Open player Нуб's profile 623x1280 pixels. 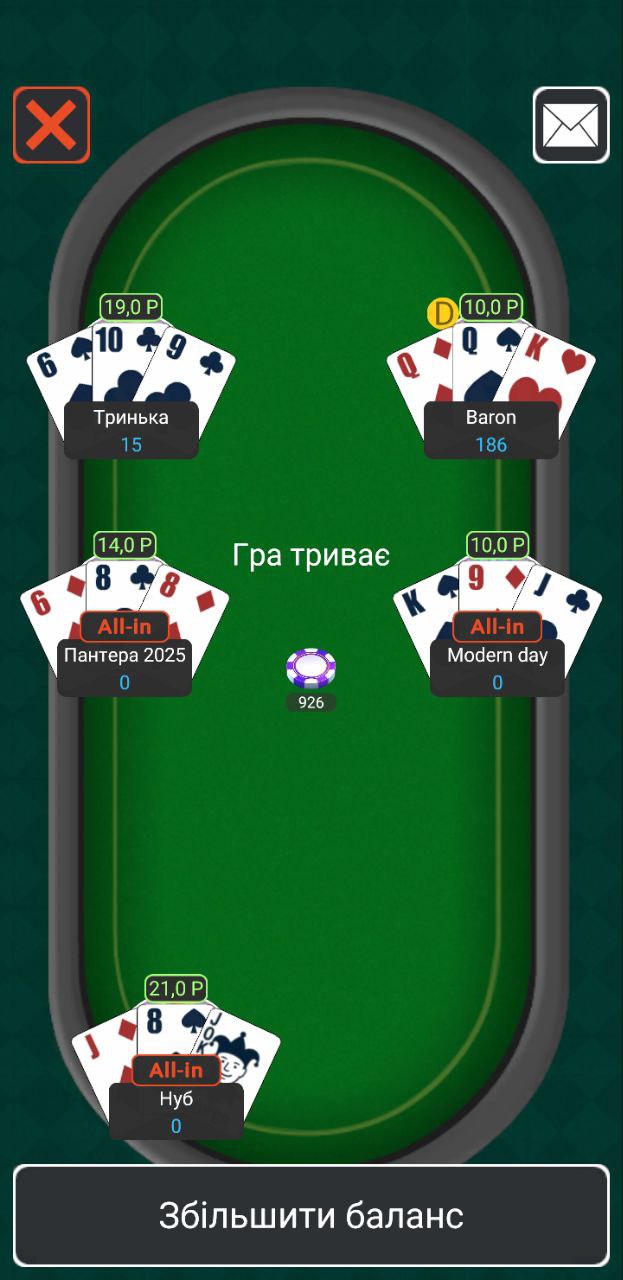click(176, 1111)
